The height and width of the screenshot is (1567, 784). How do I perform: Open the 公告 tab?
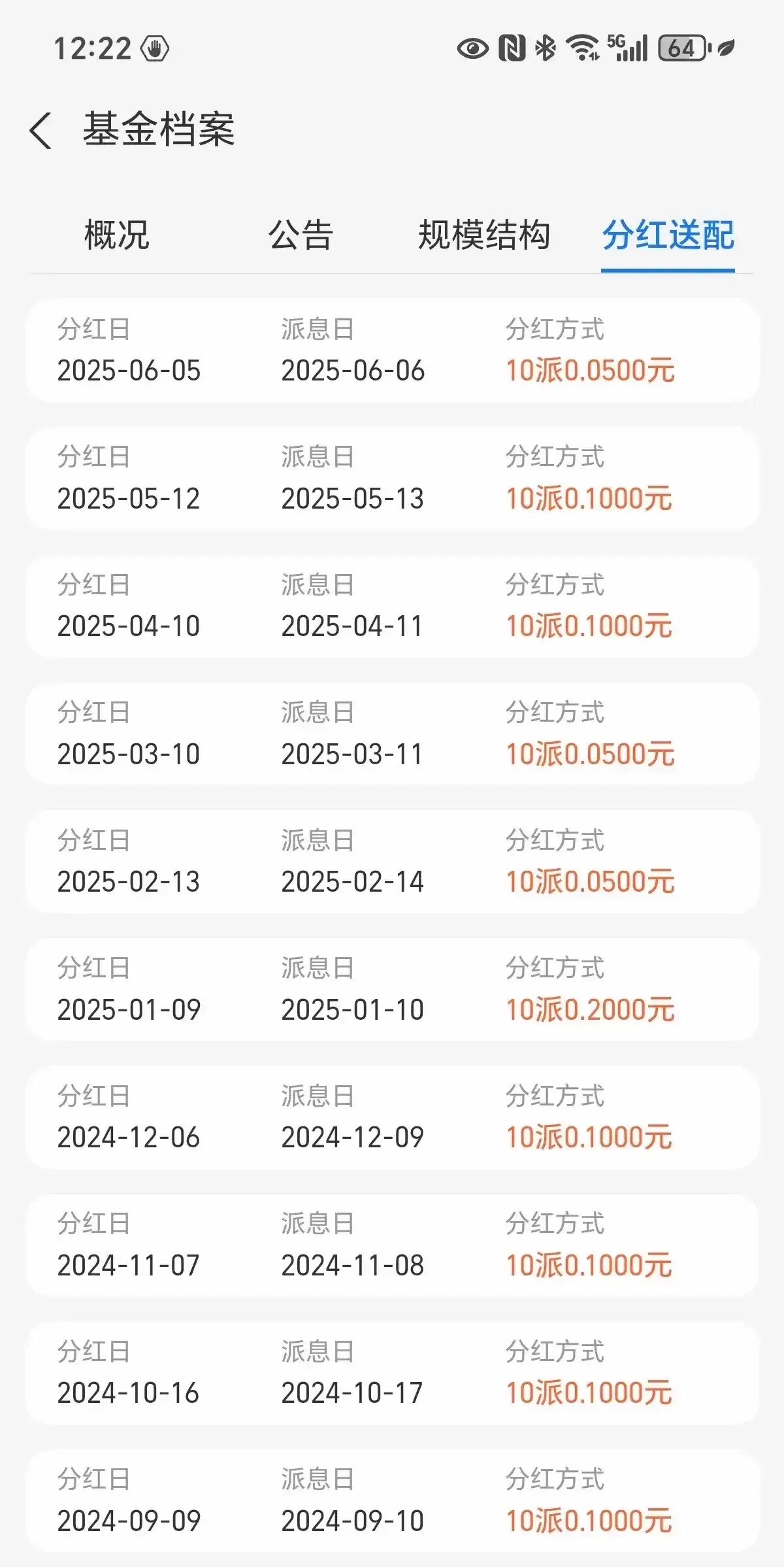pyautogui.click(x=301, y=235)
